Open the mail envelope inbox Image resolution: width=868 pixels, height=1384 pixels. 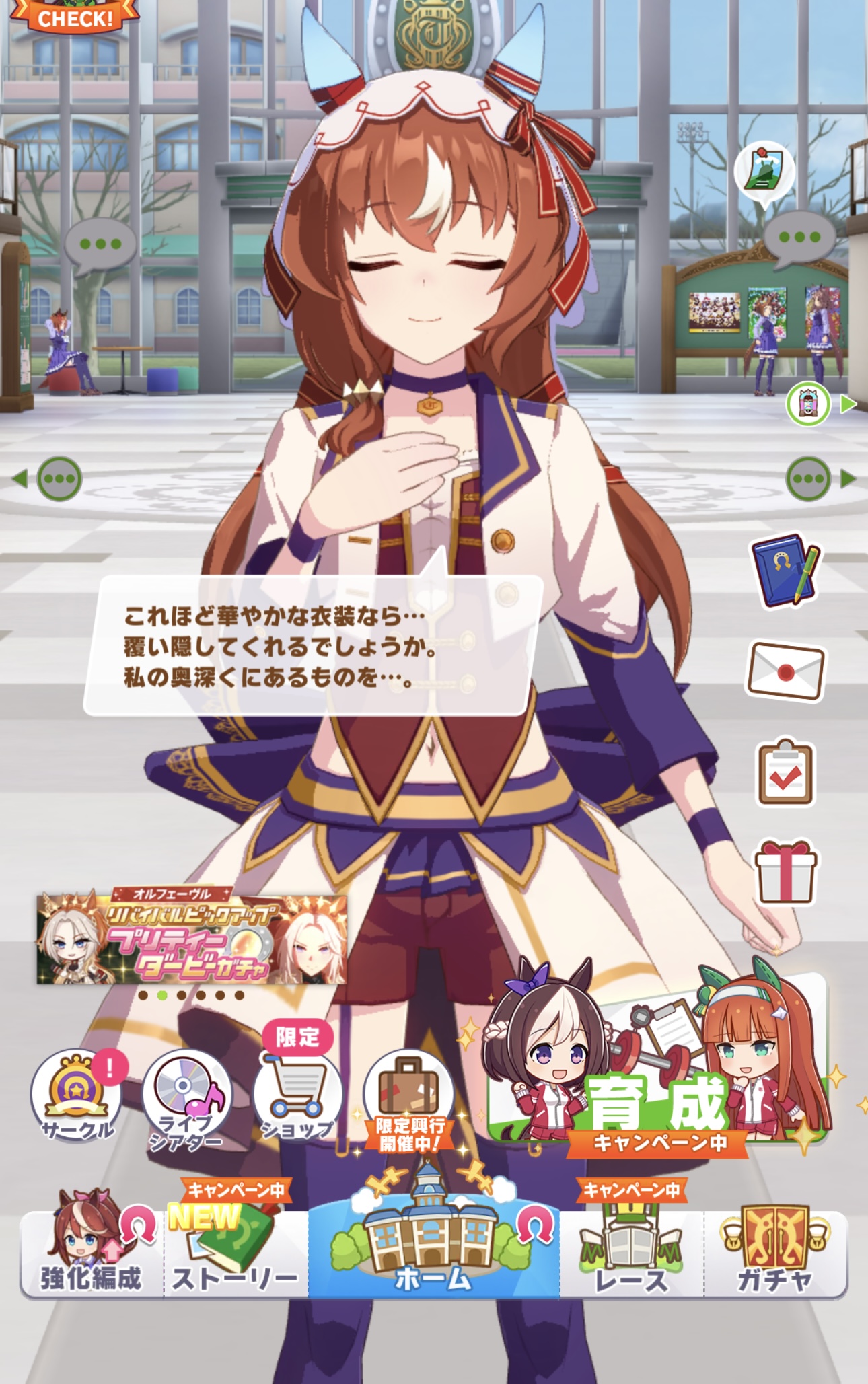[785, 671]
